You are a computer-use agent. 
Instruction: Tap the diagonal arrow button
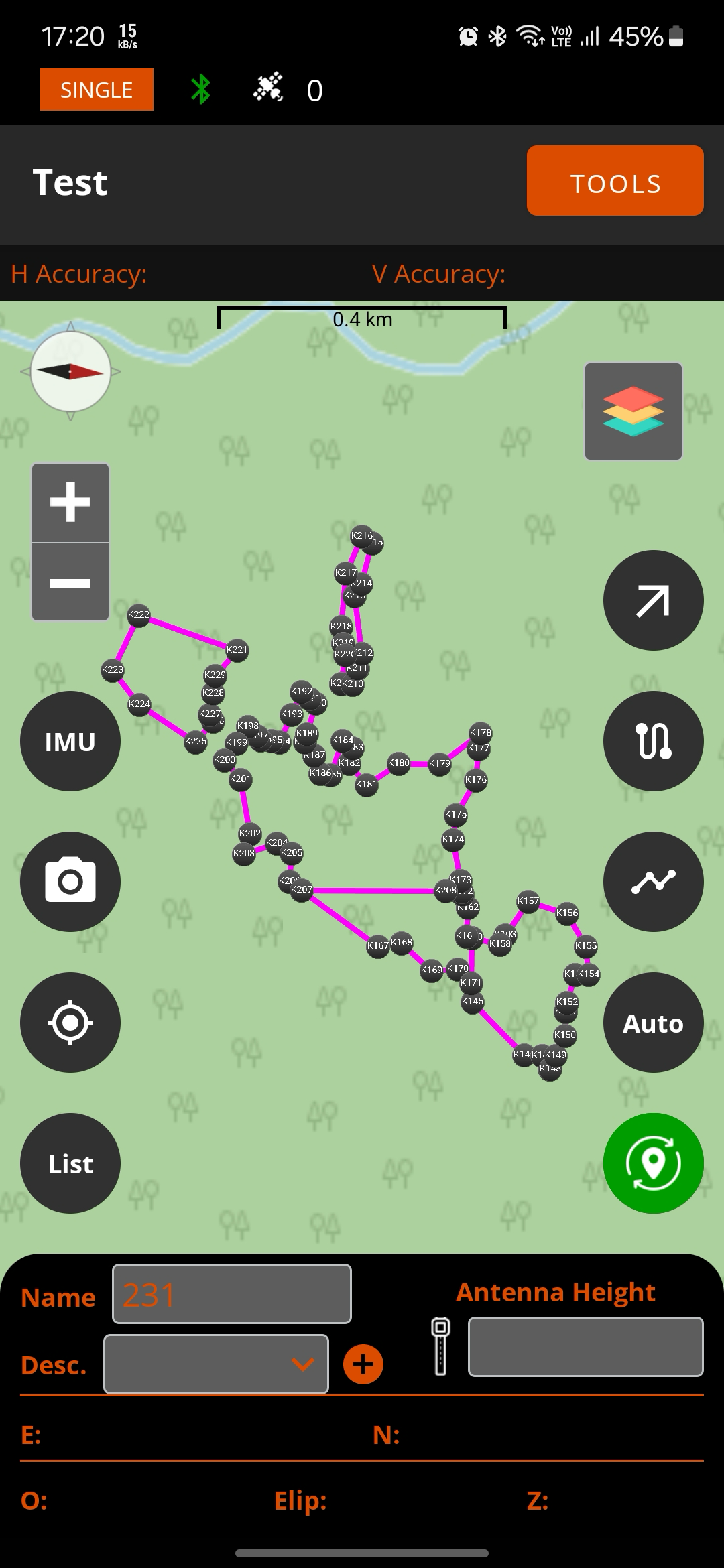pyautogui.click(x=653, y=600)
